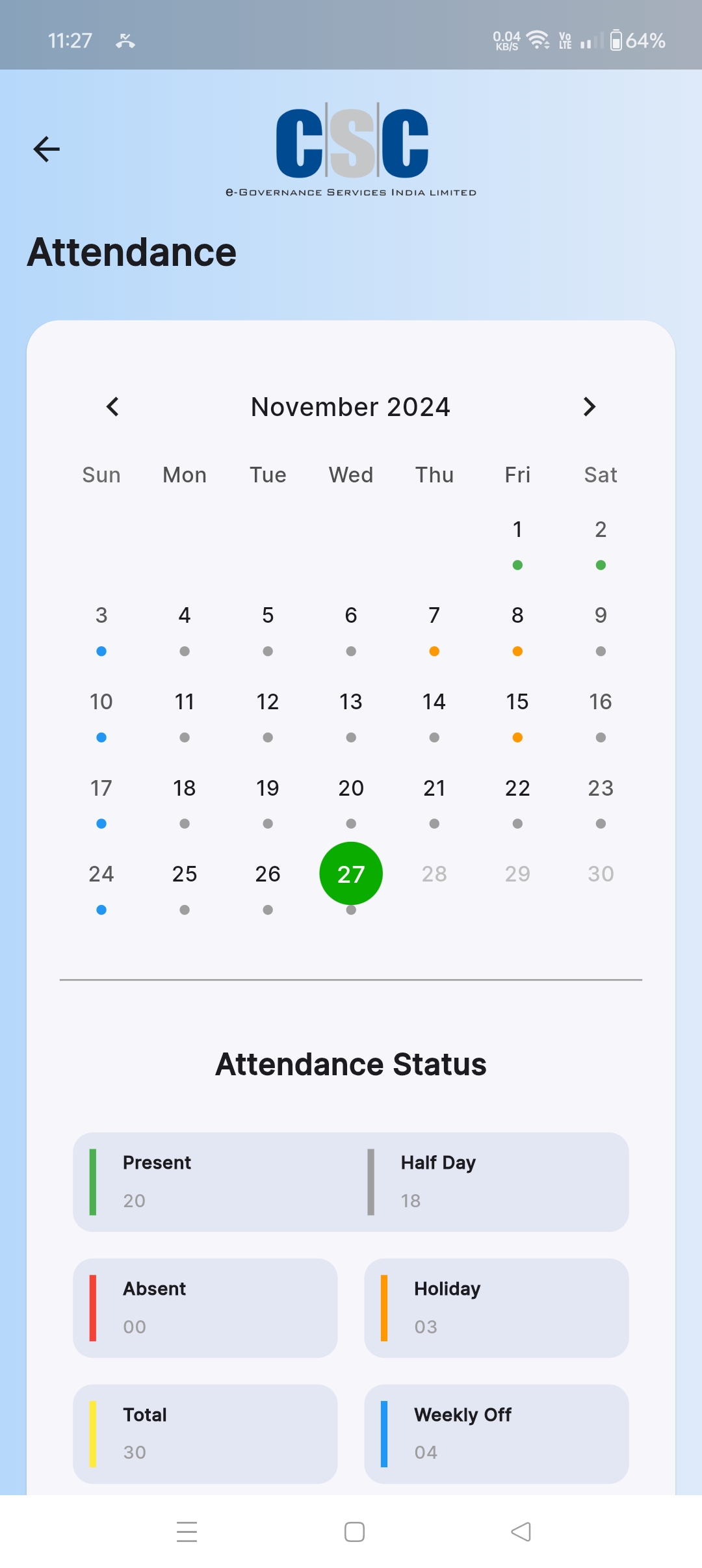This screenshot has width=702, height=1568.
Task: Select November 1 on the calendar
Action: click(517, 530)
